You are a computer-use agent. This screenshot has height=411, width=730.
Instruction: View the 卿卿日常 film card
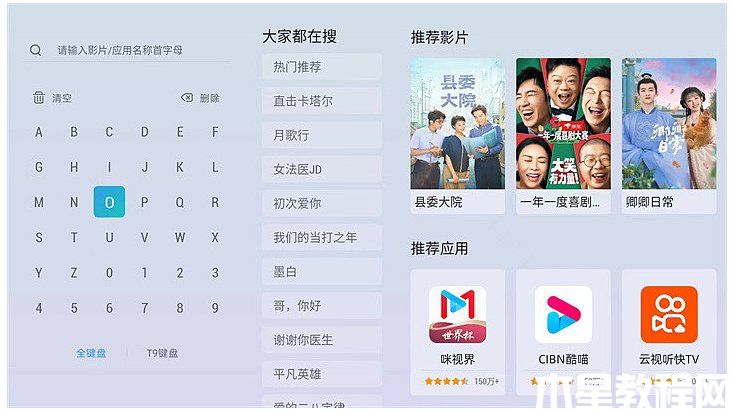click(x=669, y=135)
